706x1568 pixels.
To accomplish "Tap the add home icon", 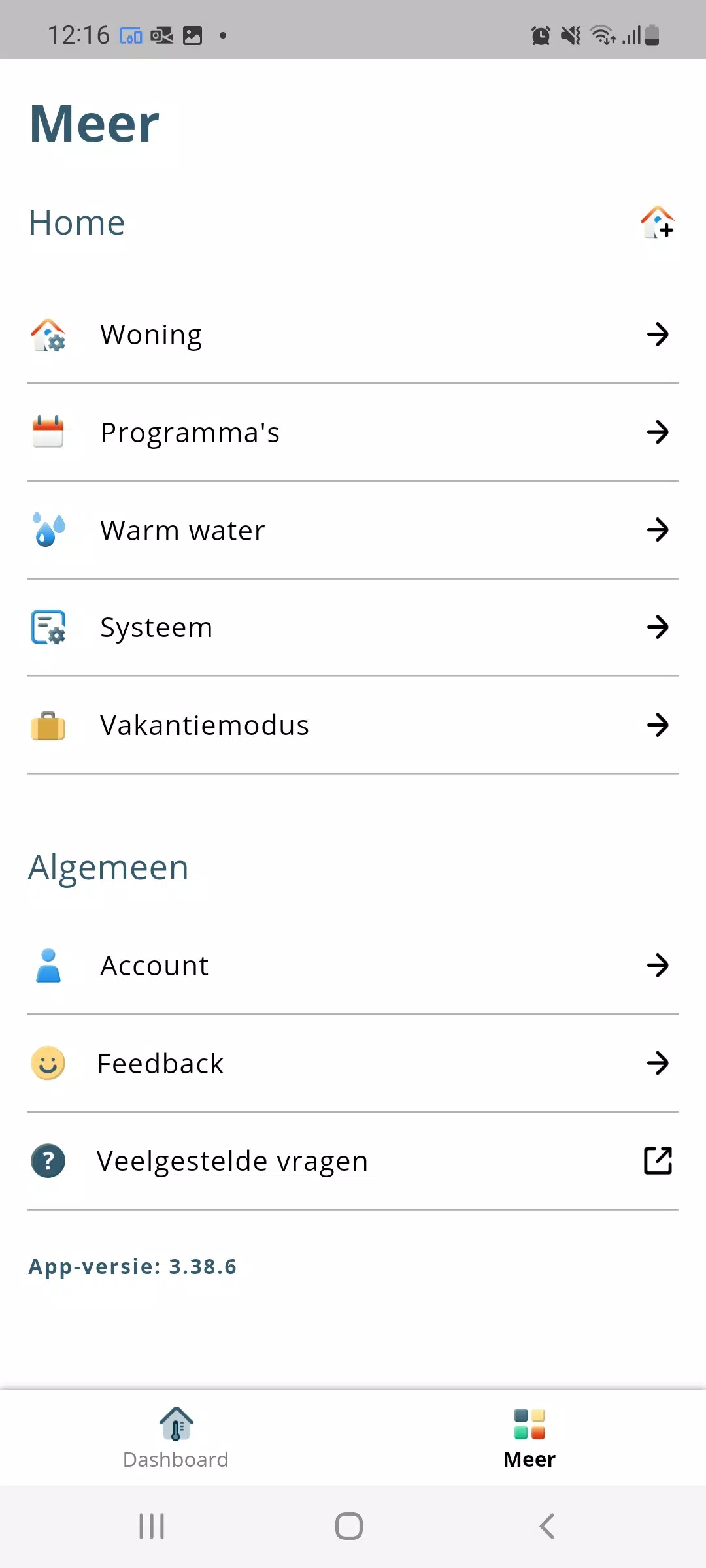I will (658, 223).
